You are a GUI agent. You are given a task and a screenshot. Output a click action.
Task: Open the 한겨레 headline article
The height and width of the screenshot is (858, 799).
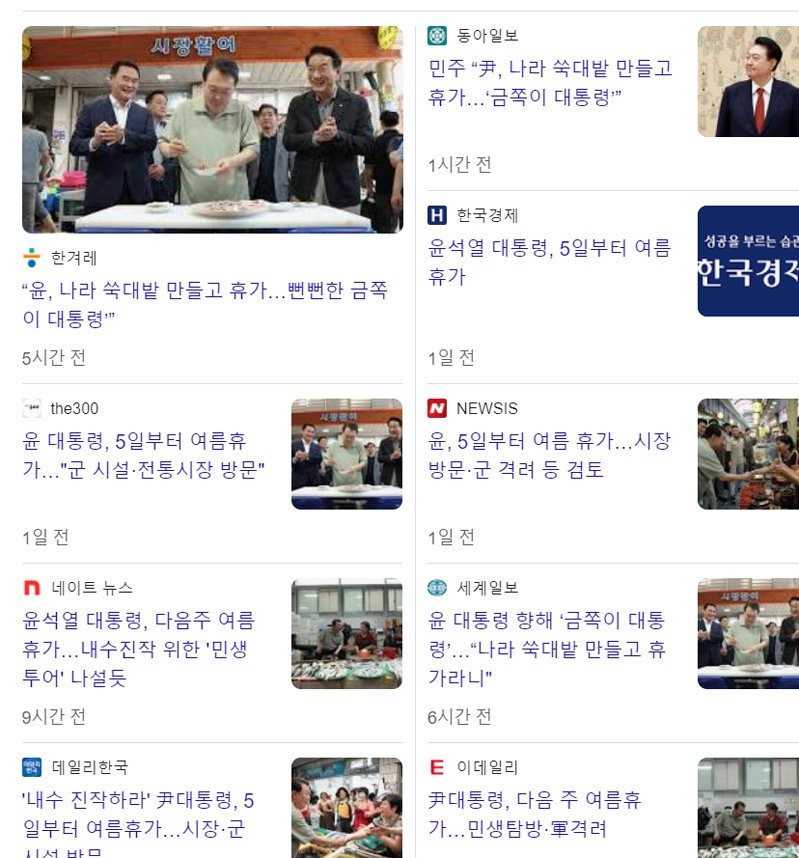(x=204, y=305)
